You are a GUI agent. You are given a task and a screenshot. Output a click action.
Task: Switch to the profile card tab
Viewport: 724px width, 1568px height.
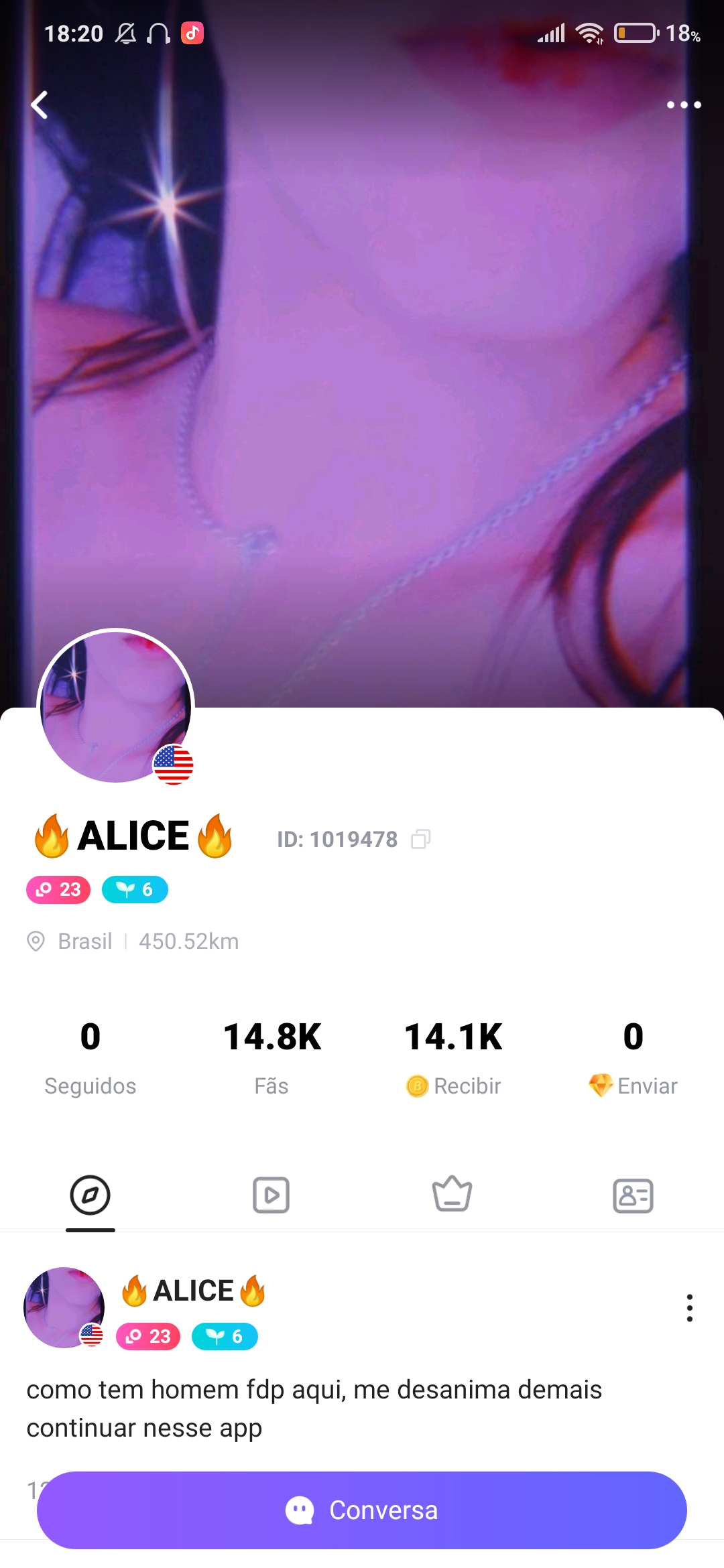coord(633,1195)
